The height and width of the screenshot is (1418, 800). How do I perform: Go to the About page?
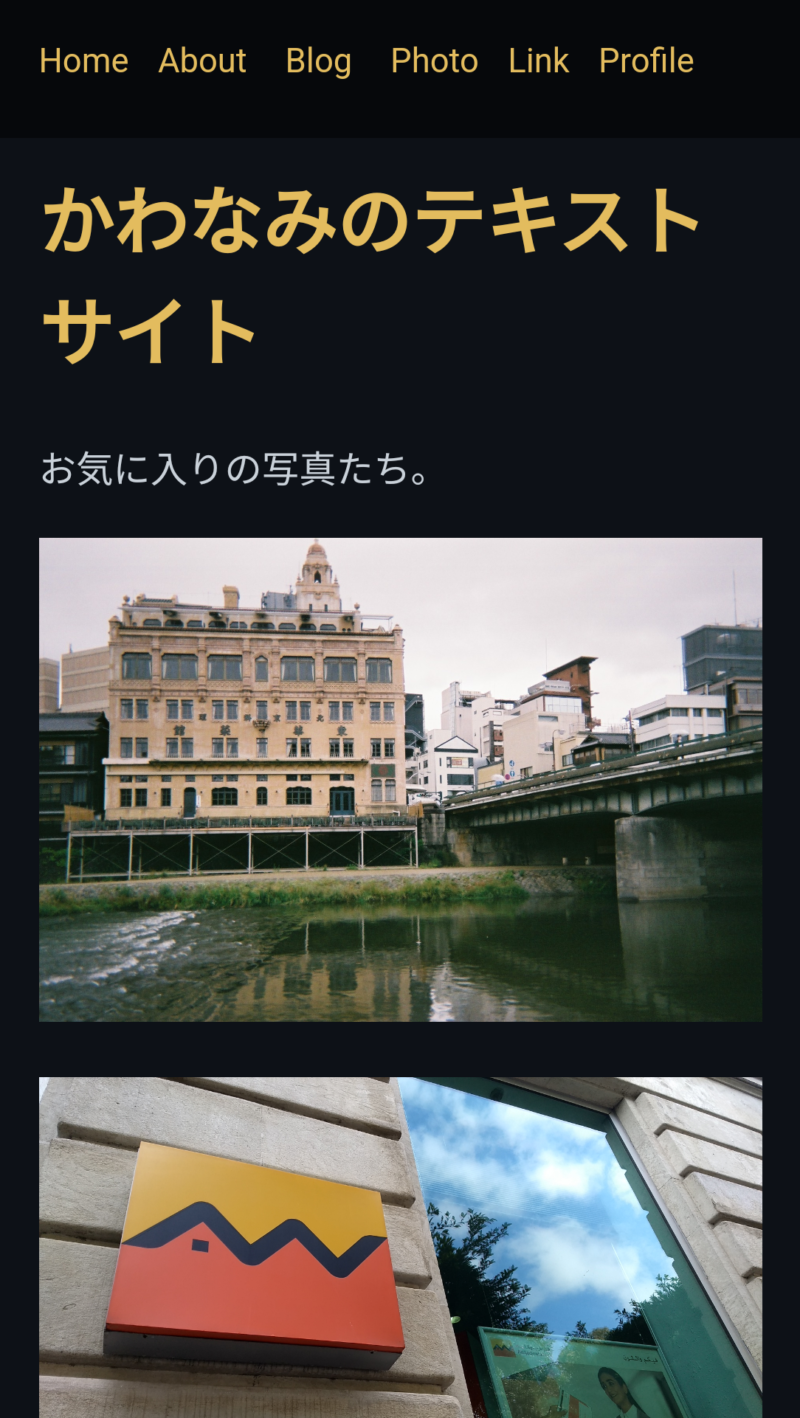click(x=202, y=62)
